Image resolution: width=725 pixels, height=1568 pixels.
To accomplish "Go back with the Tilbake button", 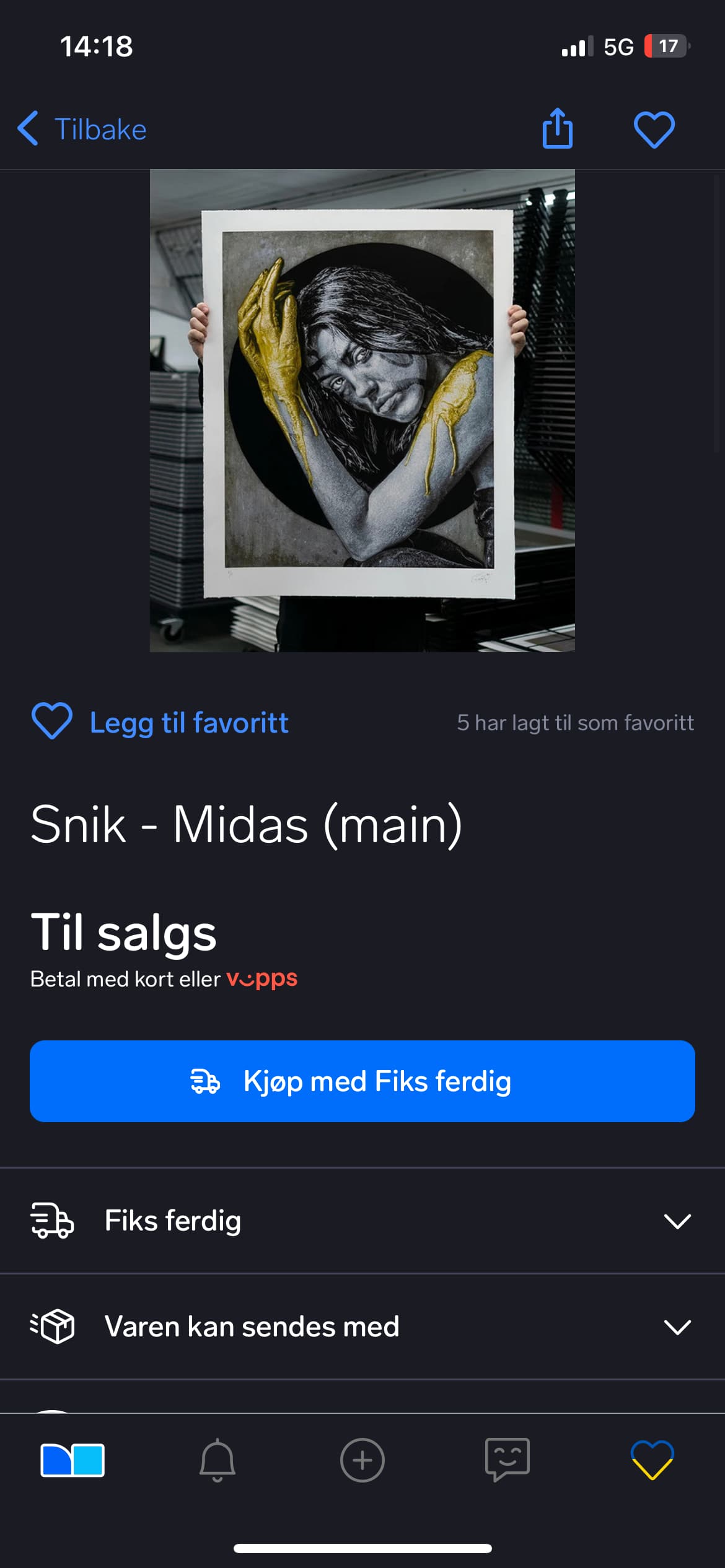I will [82, 129].
